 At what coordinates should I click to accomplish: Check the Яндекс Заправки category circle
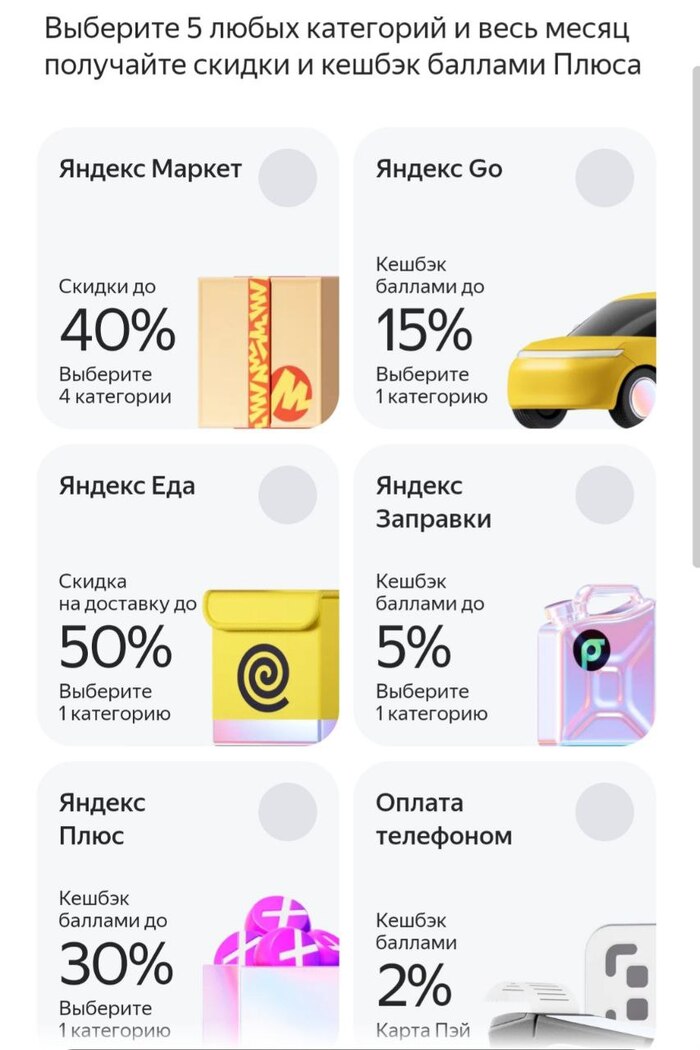(605, 495)
